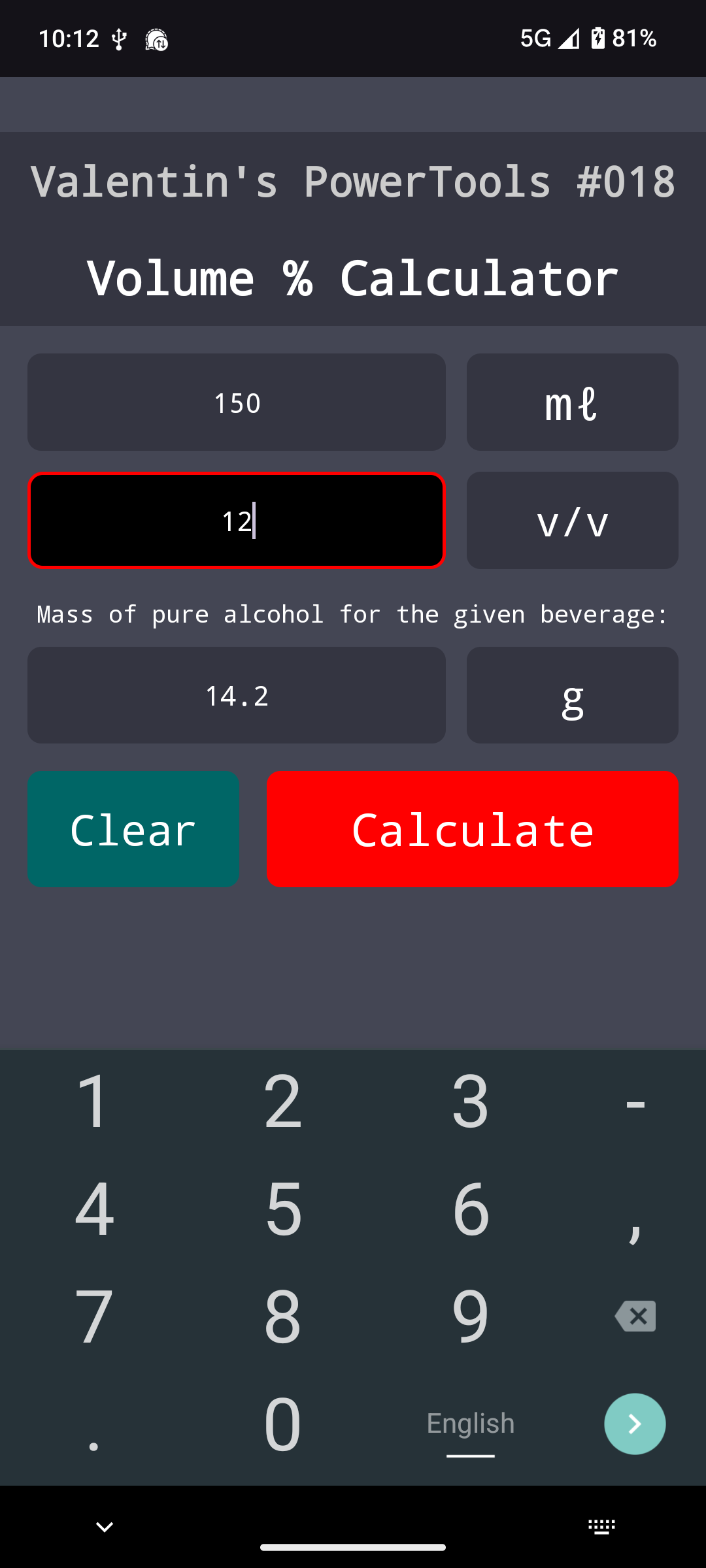Open the keyboard switcher icon
706x1568 pixels.
[601, 1527]
